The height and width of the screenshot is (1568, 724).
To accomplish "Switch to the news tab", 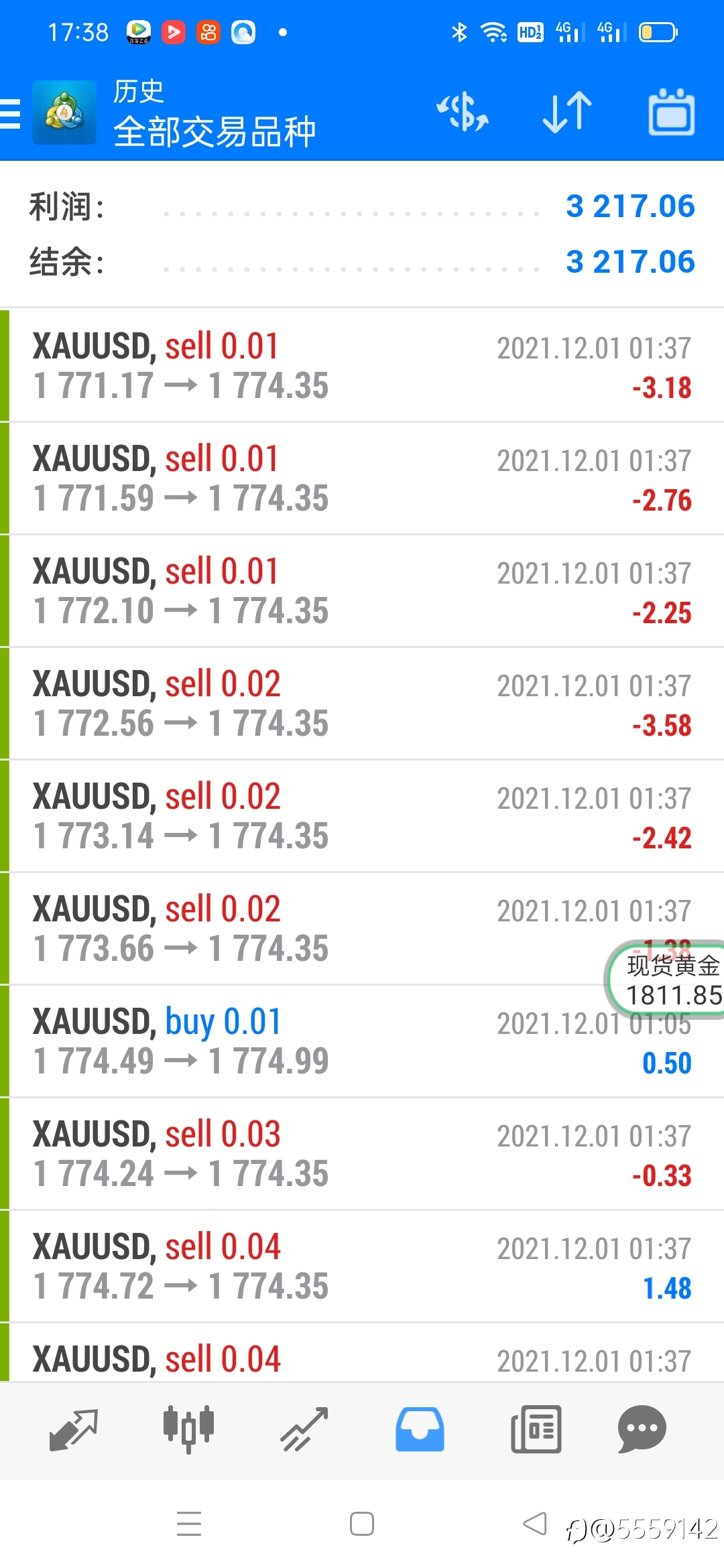I will (536, 1429).
